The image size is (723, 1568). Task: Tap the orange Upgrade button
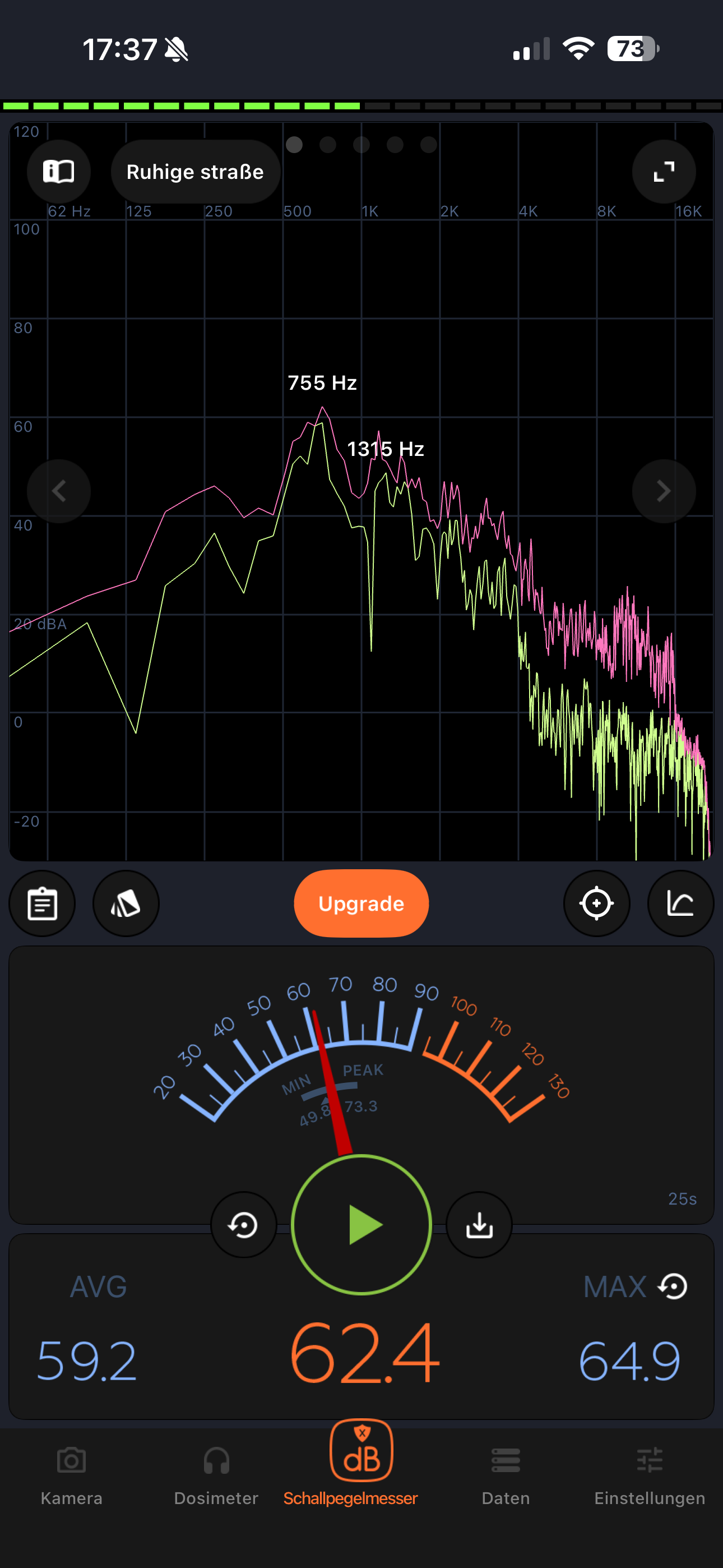[x=361, y=904]
